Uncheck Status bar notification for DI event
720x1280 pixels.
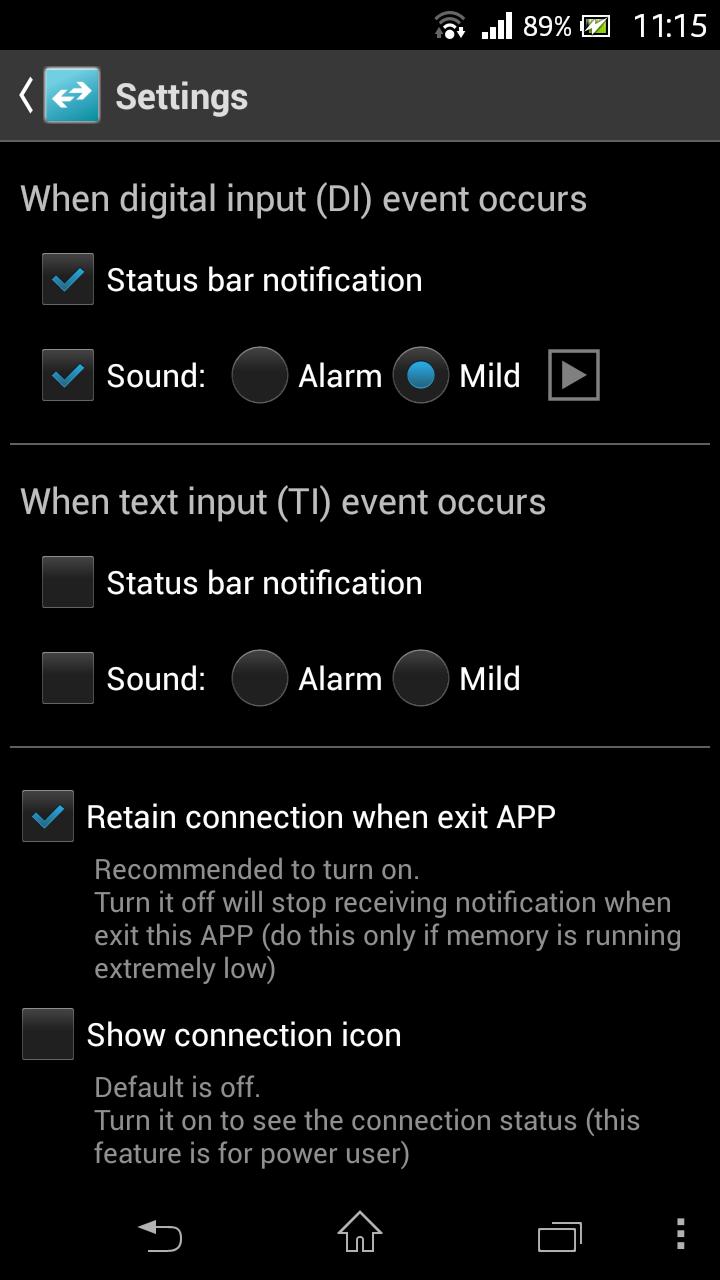pyautogui.click(x=68, y=280)
